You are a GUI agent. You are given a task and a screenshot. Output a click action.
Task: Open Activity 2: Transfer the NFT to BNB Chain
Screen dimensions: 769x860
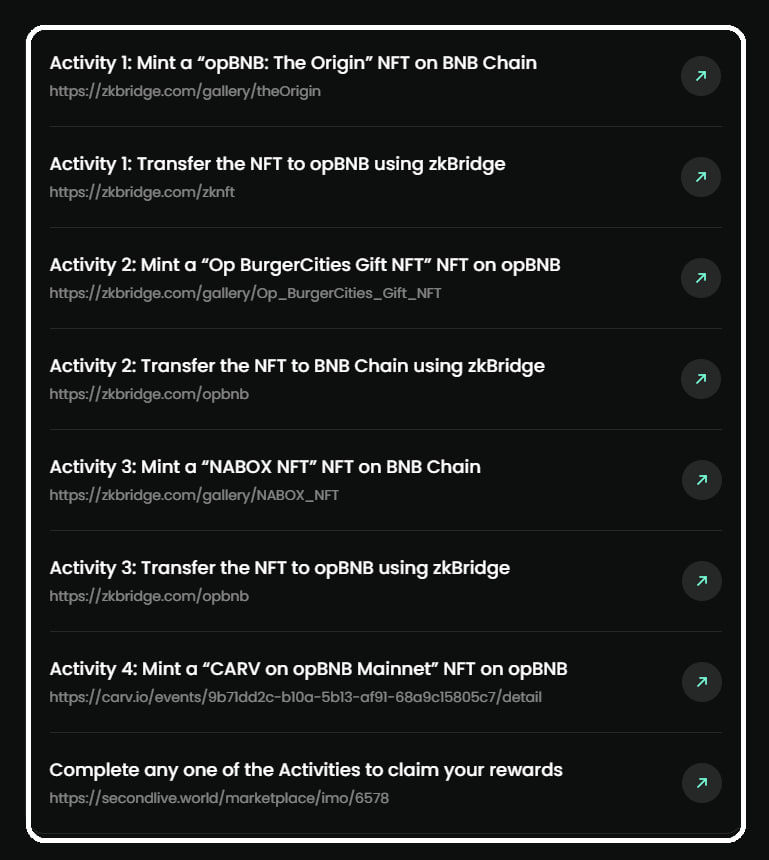point(700,379)
